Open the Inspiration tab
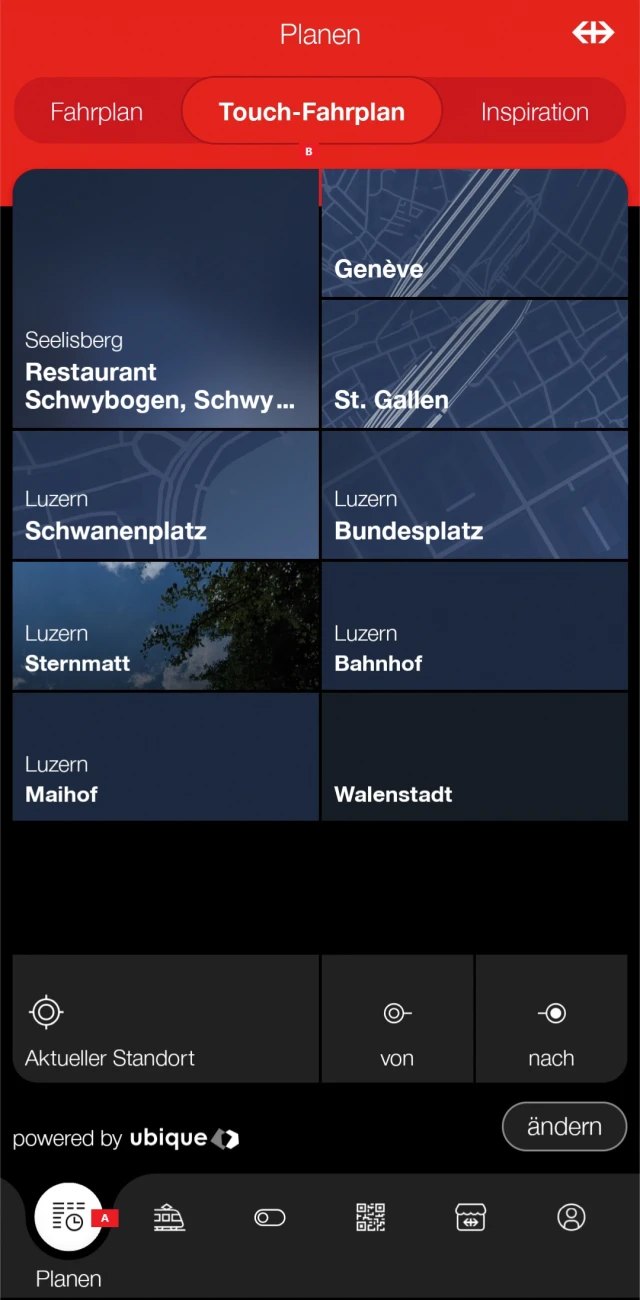The height and width of the screenshot is (1300, 640). pyautogui.click(x=534, y=112)
